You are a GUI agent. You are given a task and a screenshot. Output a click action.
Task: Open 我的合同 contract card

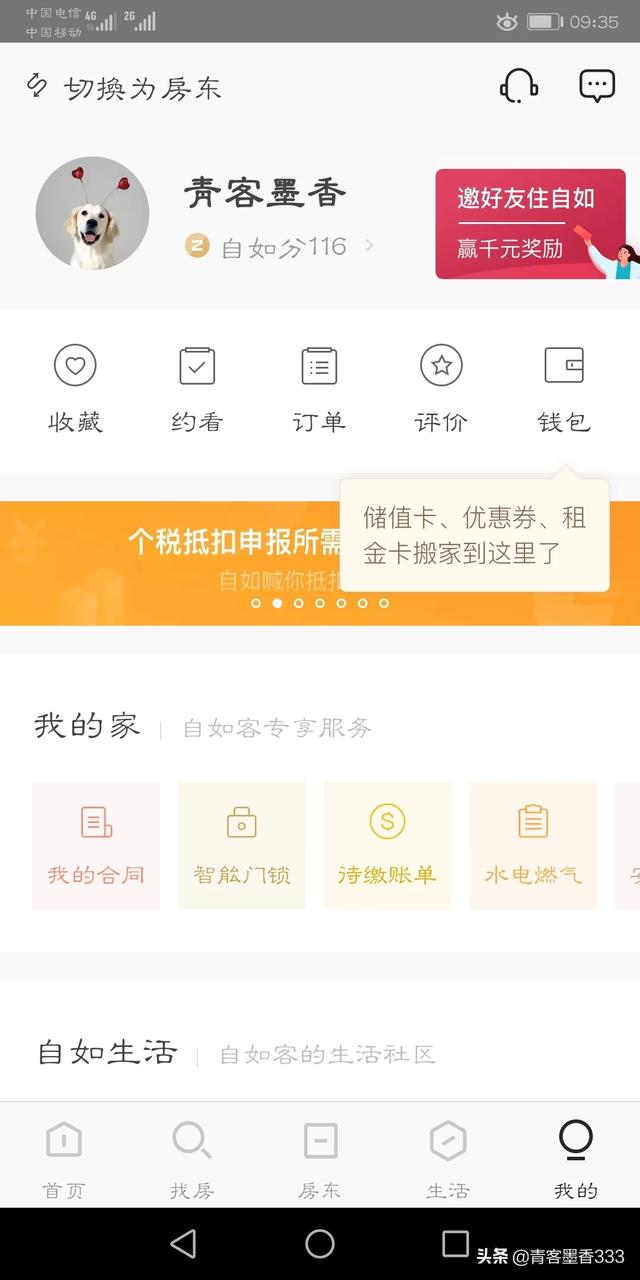(x=96, y=846)
